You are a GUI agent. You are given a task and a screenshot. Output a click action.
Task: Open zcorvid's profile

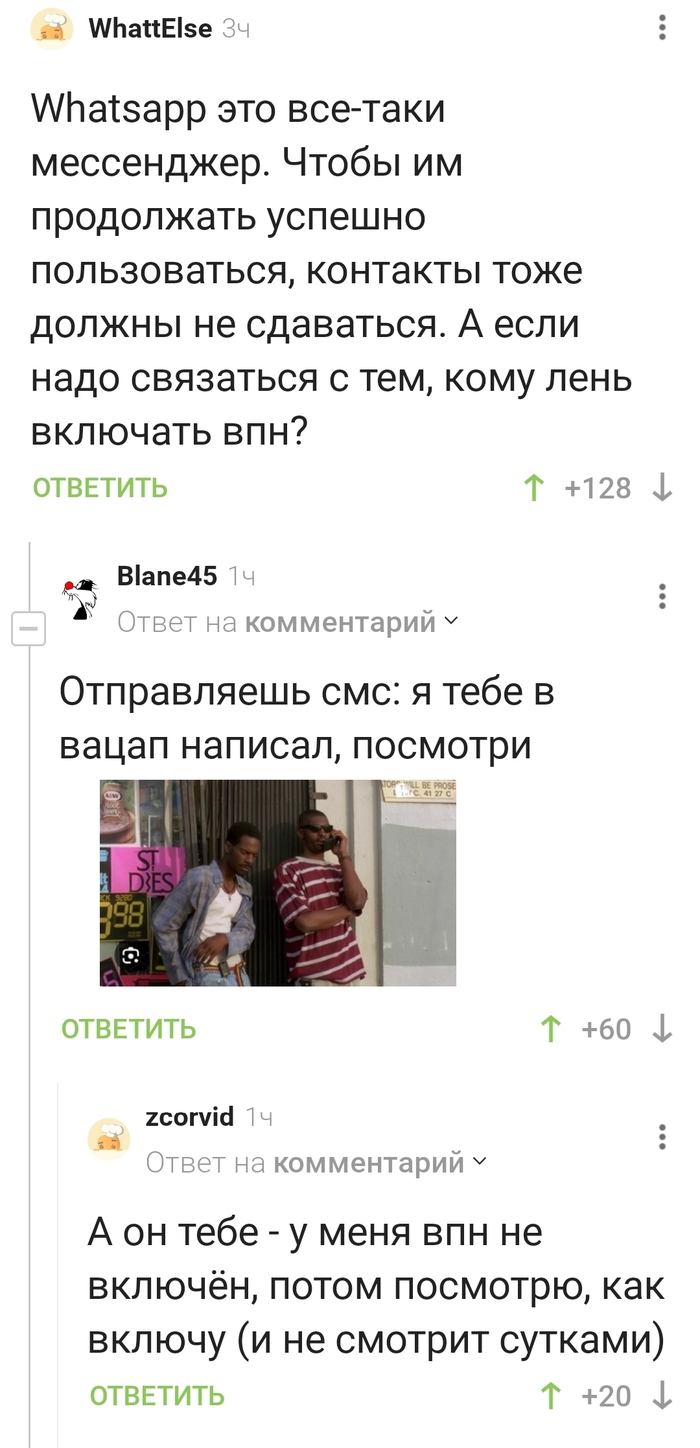pyautogui.click(x=189, y=1116)
